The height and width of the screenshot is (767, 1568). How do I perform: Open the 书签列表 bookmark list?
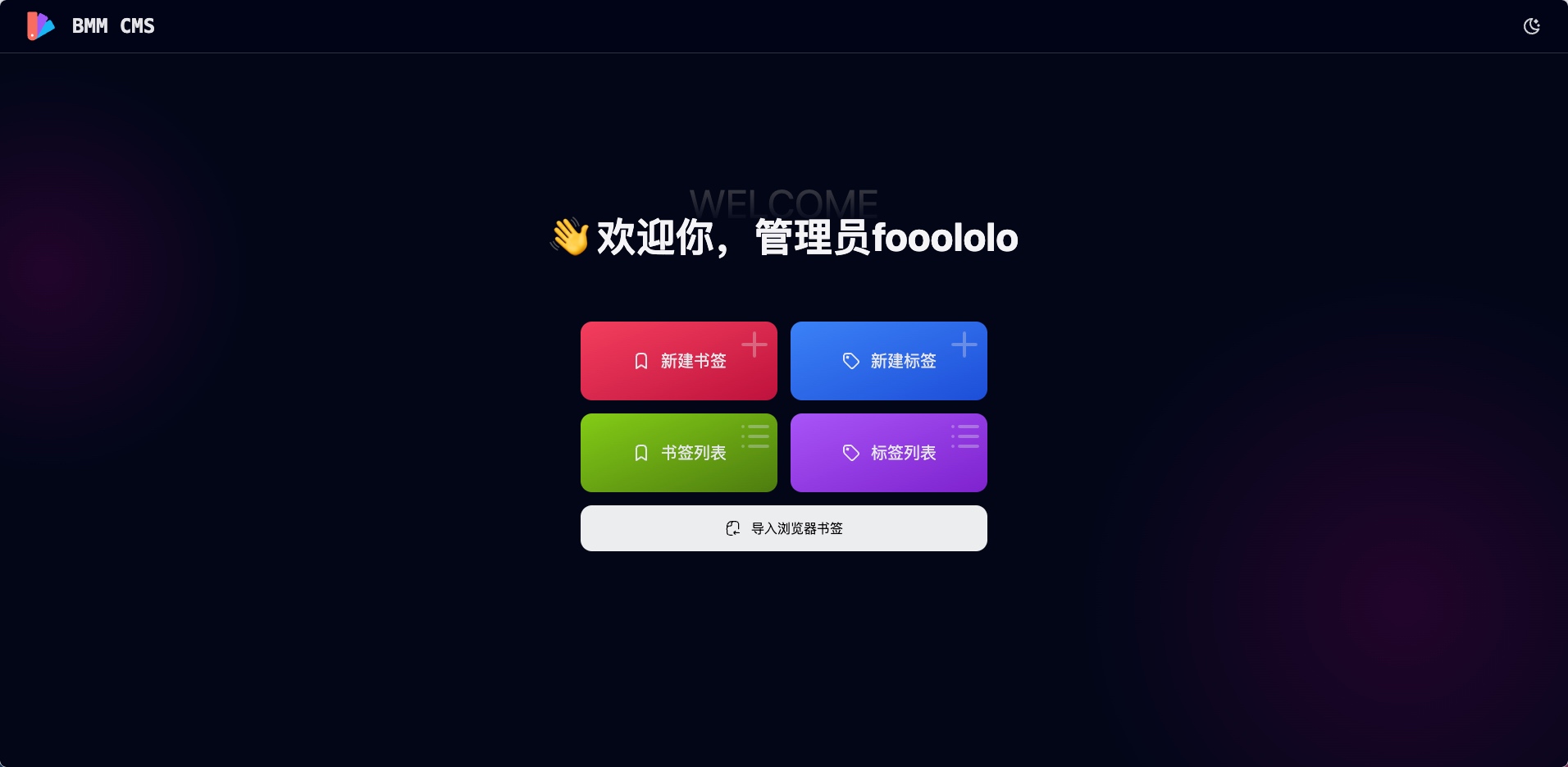tap(678, 453)
